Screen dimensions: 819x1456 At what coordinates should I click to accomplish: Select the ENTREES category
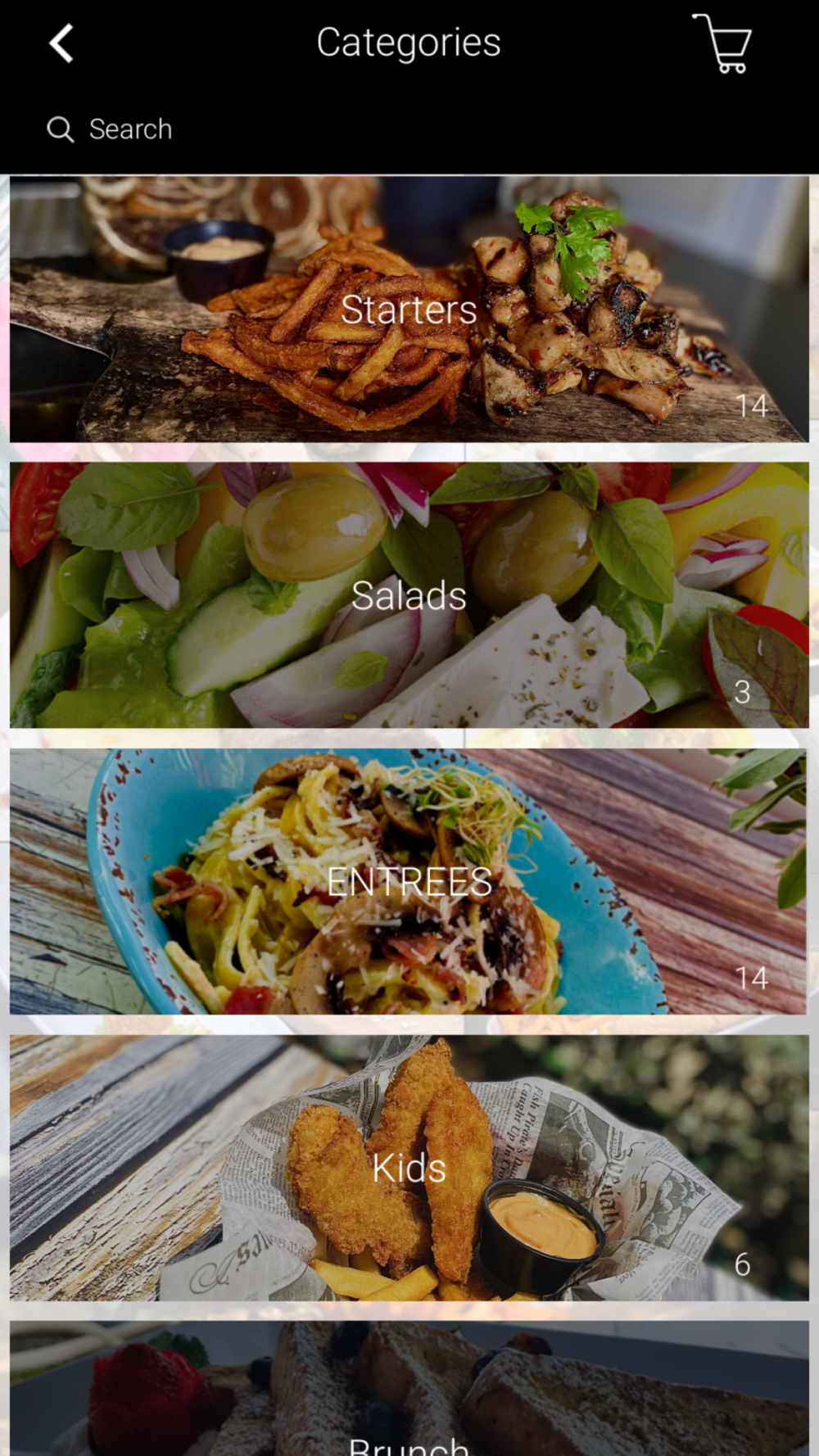pyautogui.click(x=409, y=881)
